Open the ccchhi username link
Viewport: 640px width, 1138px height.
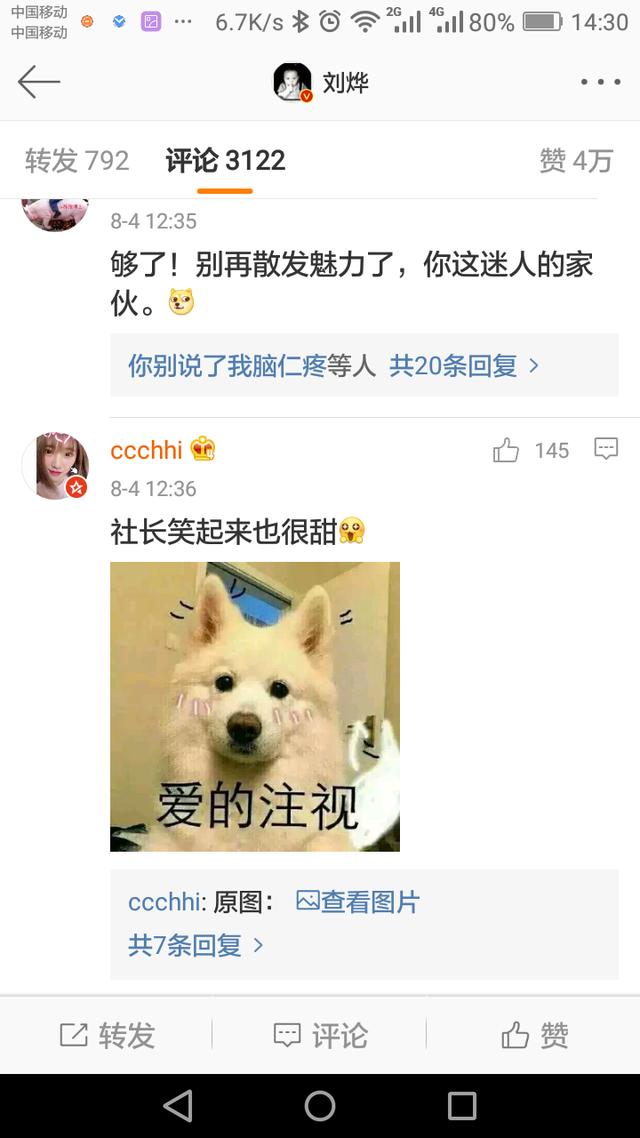pyautogui.click(x=146, y=450)
